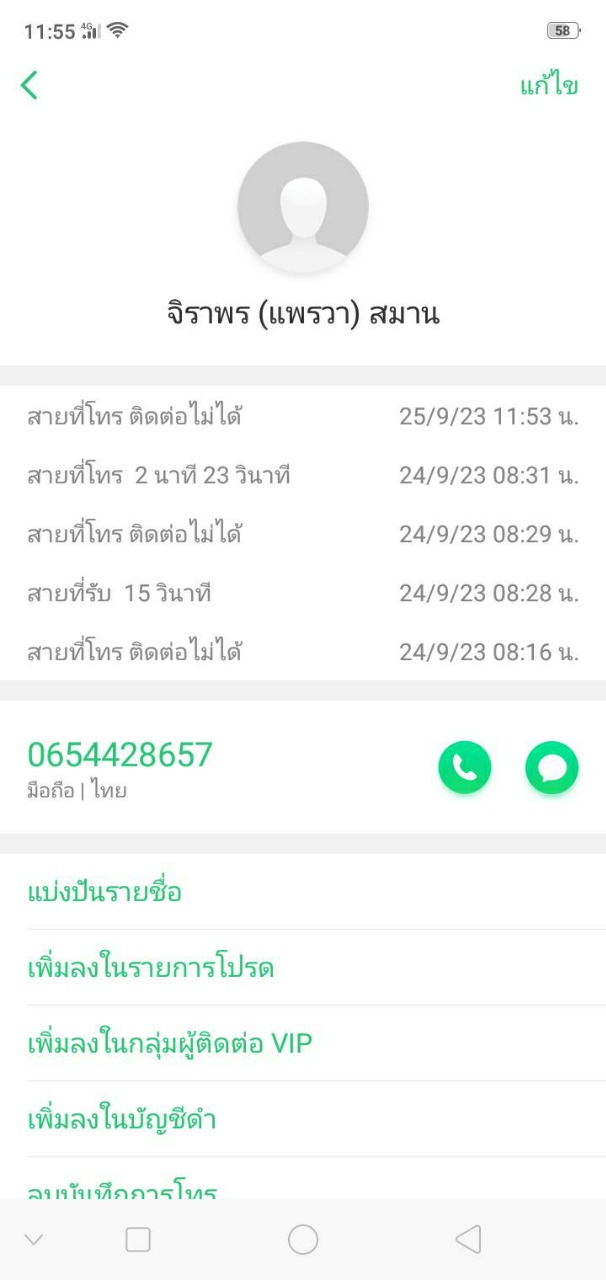Select เพิ่มลงในบัญชีดำ to block contact
This screenshot has height=1280, width=606.
[122, 1120]
